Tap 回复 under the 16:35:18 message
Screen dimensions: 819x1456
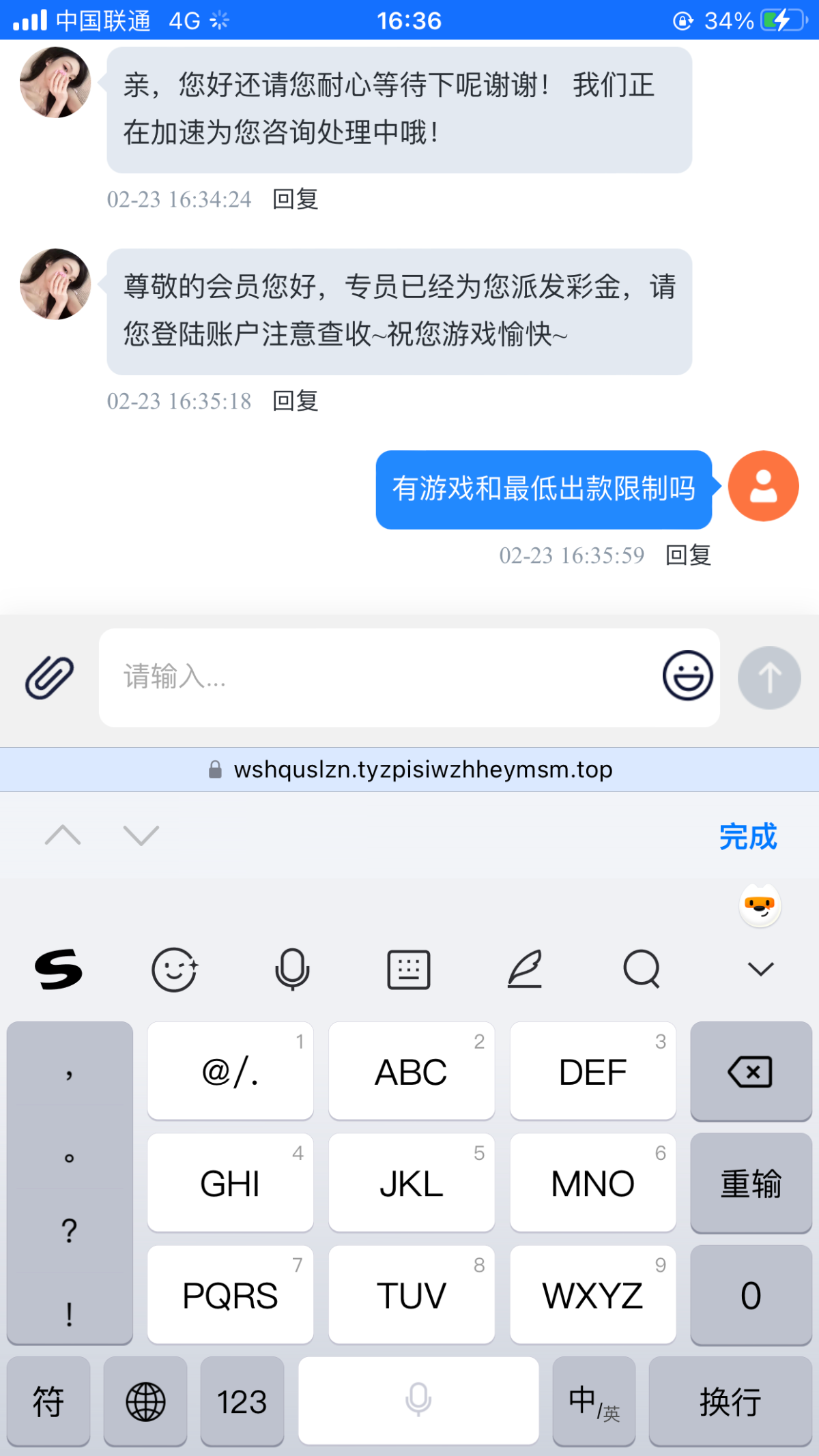pos(296,401)
